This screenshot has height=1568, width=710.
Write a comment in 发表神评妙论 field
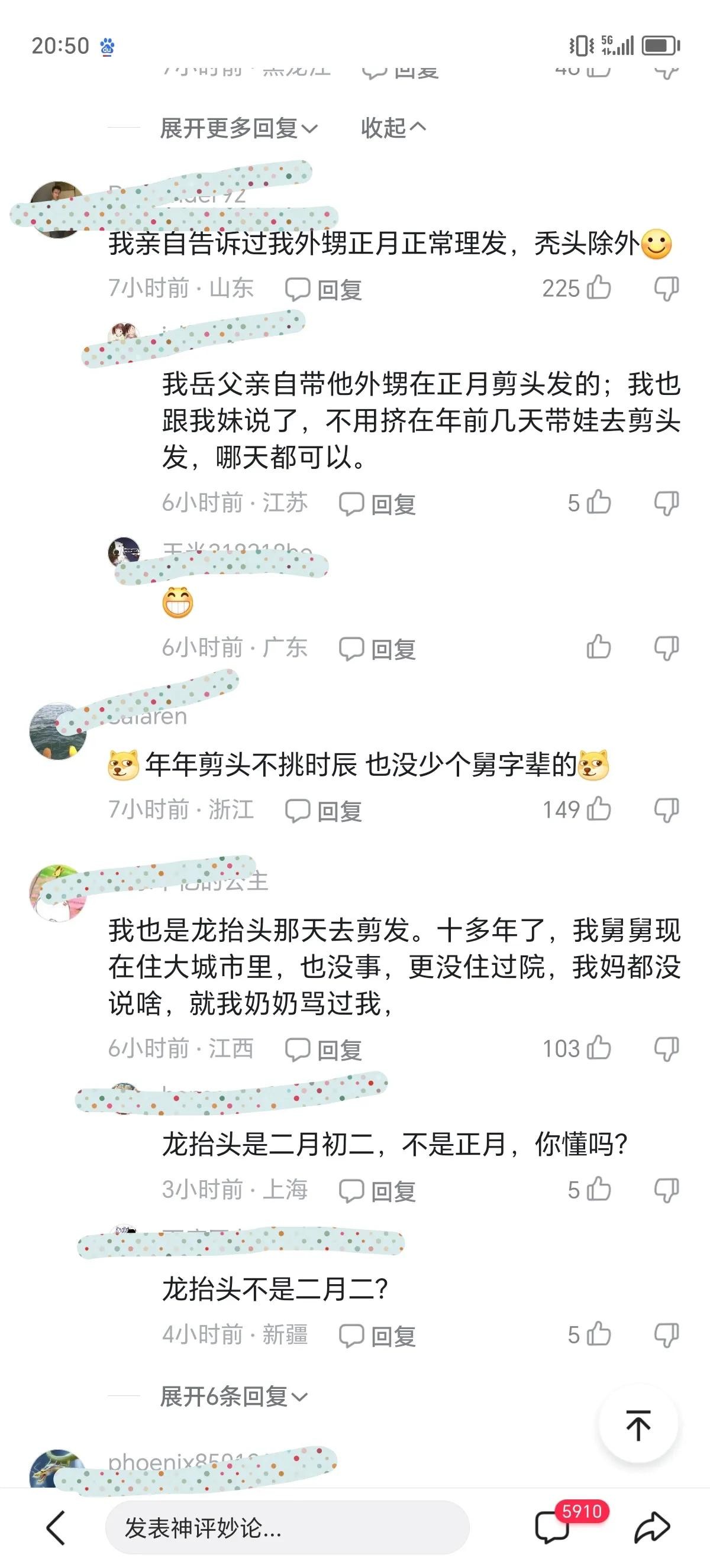(287, 1527)
